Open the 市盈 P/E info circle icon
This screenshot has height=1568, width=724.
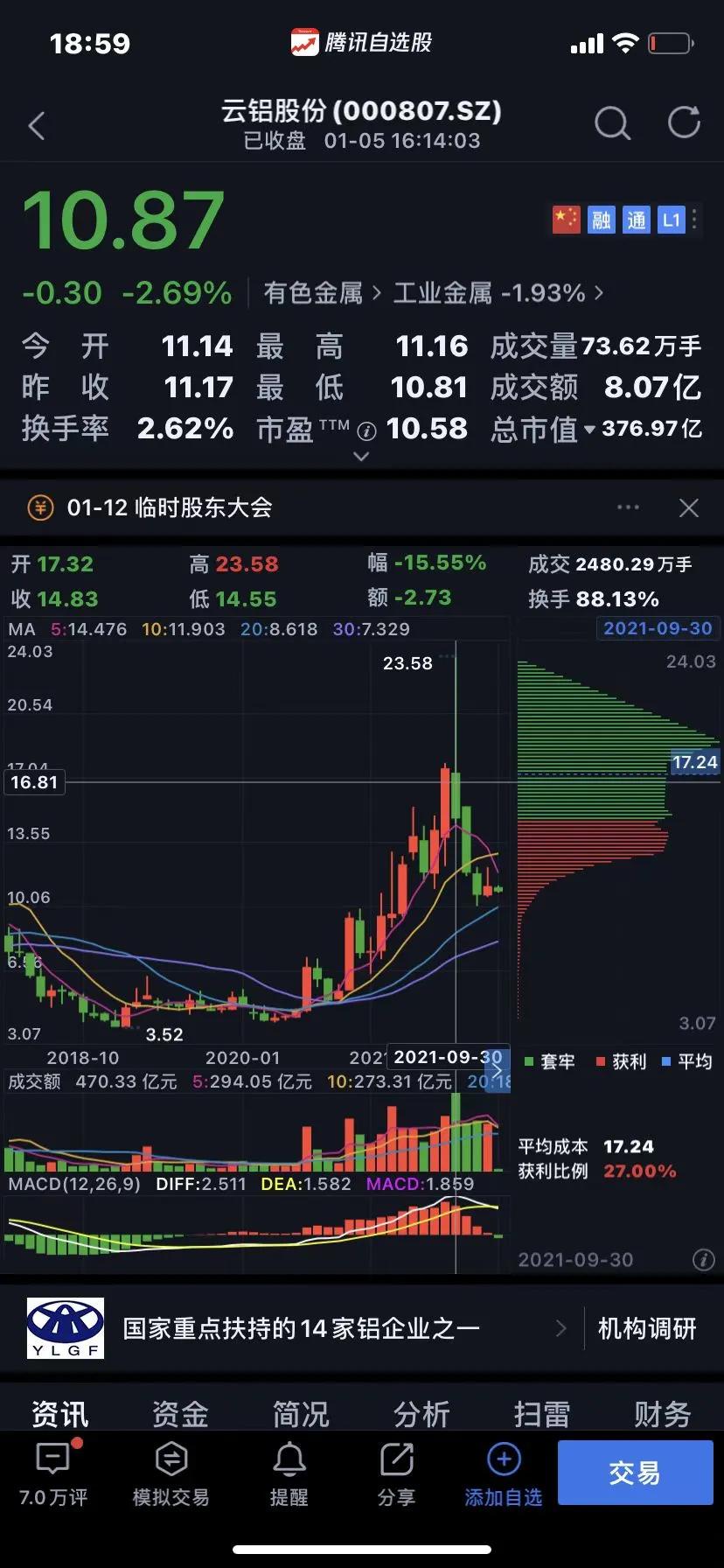(366, 430)
